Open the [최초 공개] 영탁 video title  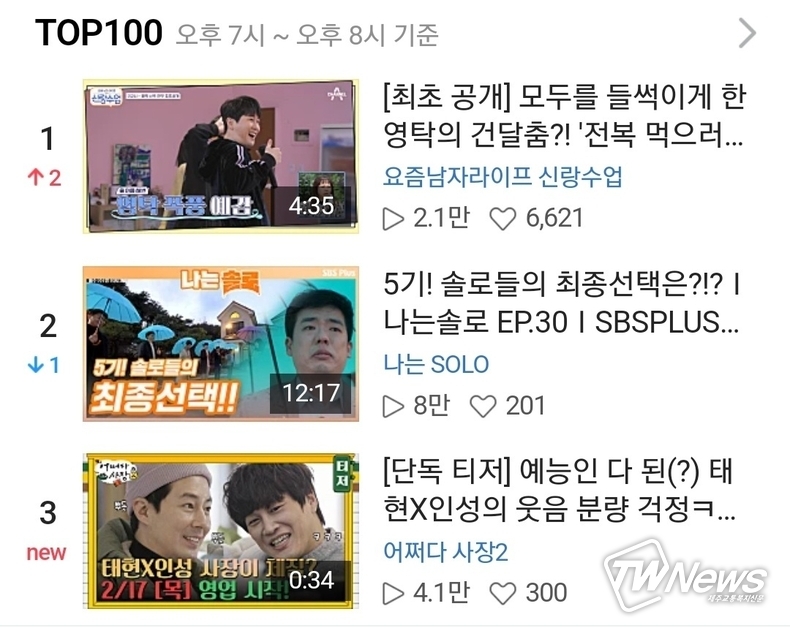tap(564, 115)
